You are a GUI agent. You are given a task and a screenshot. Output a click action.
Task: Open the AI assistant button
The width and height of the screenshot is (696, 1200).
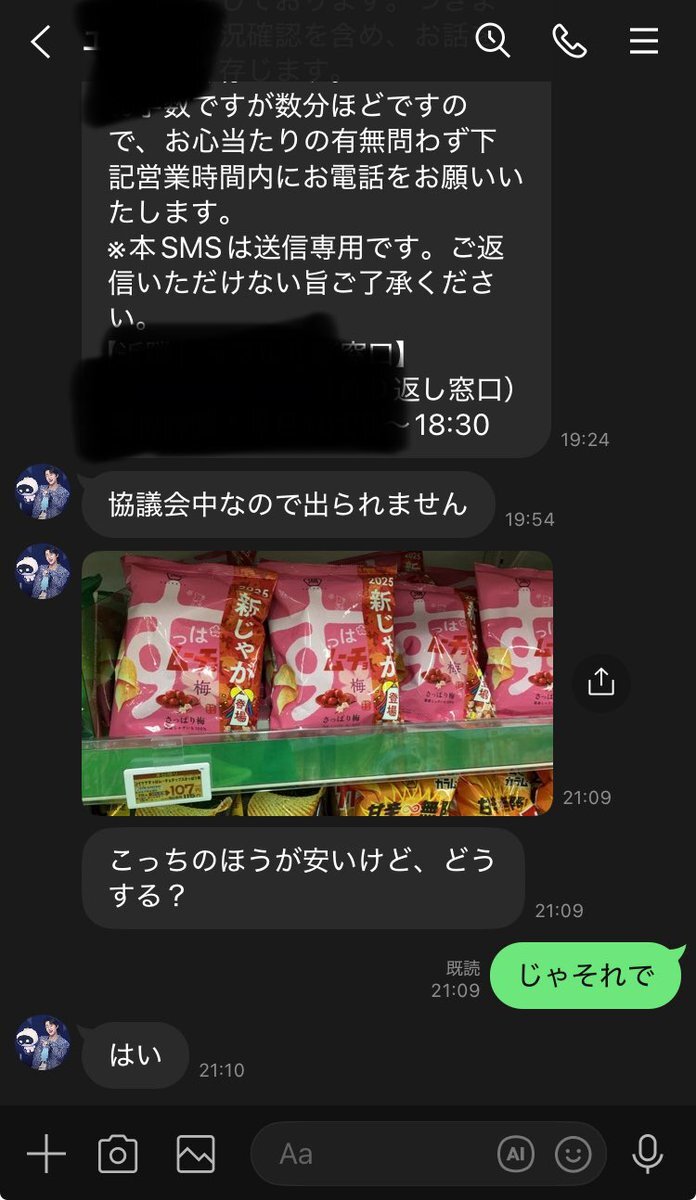click(516, 1154)
